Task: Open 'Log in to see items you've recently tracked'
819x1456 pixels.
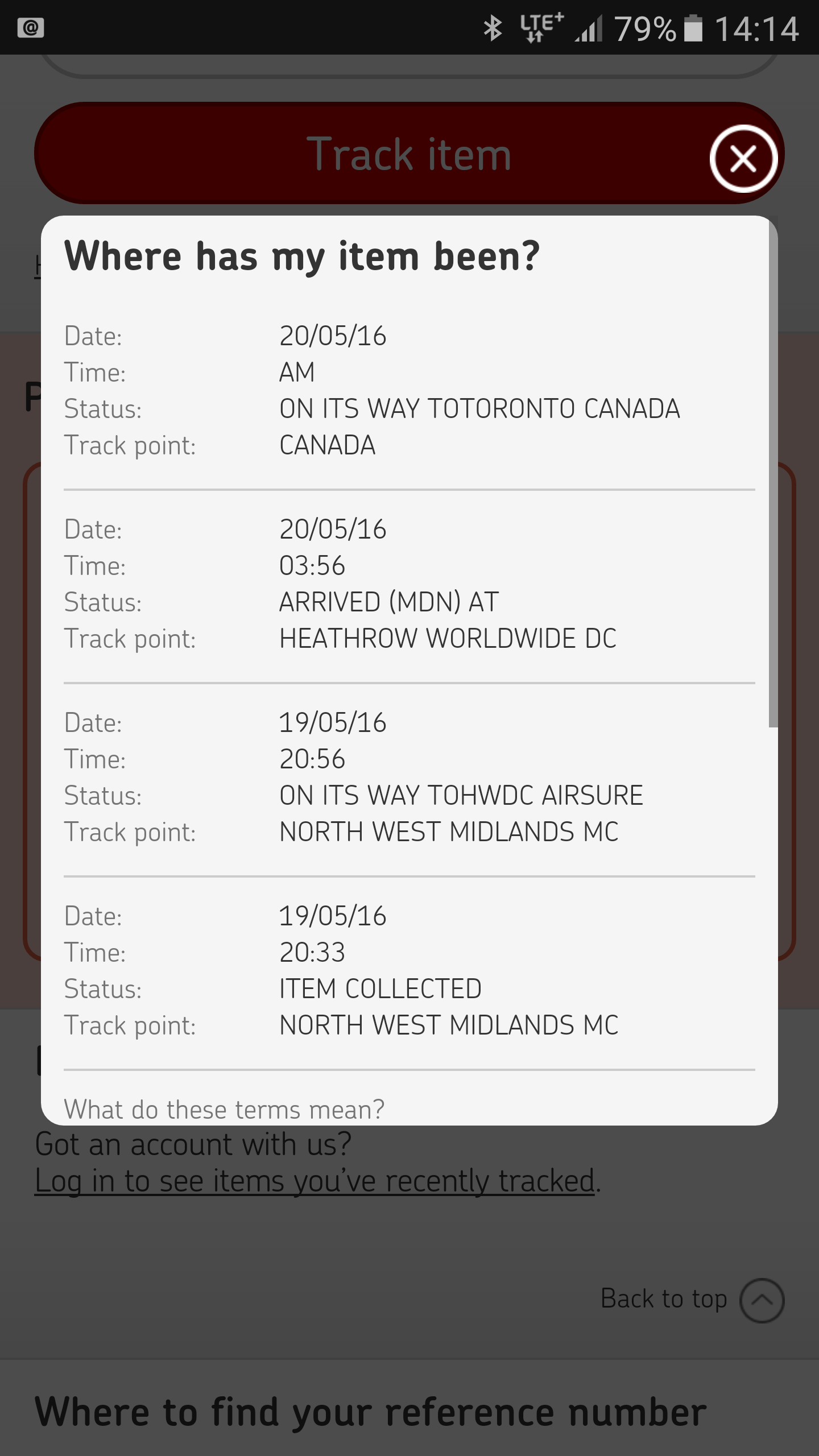Action: pos(315,1181)
